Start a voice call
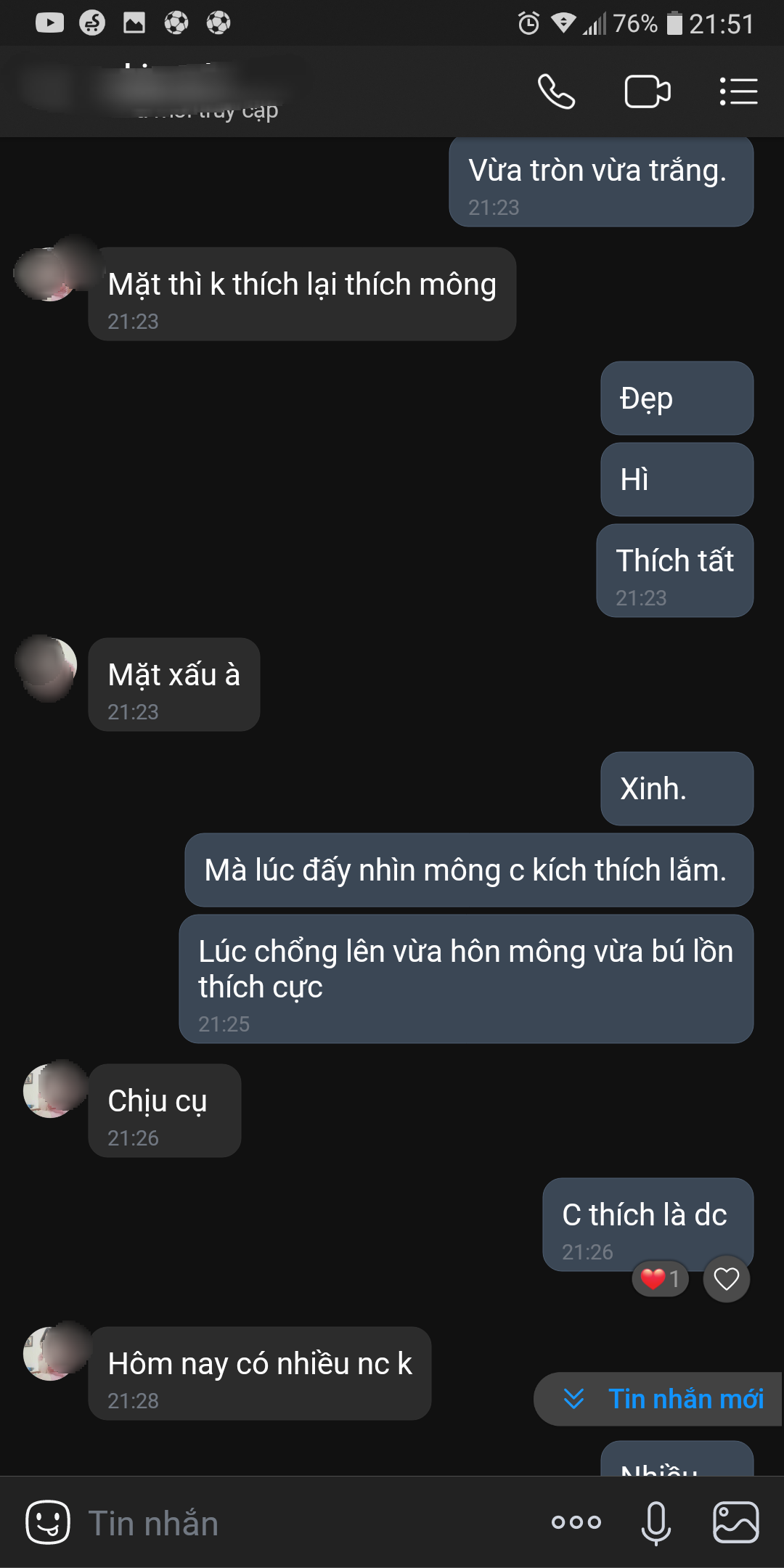This screenshot has width=784, height=1568. coord(556,92)
